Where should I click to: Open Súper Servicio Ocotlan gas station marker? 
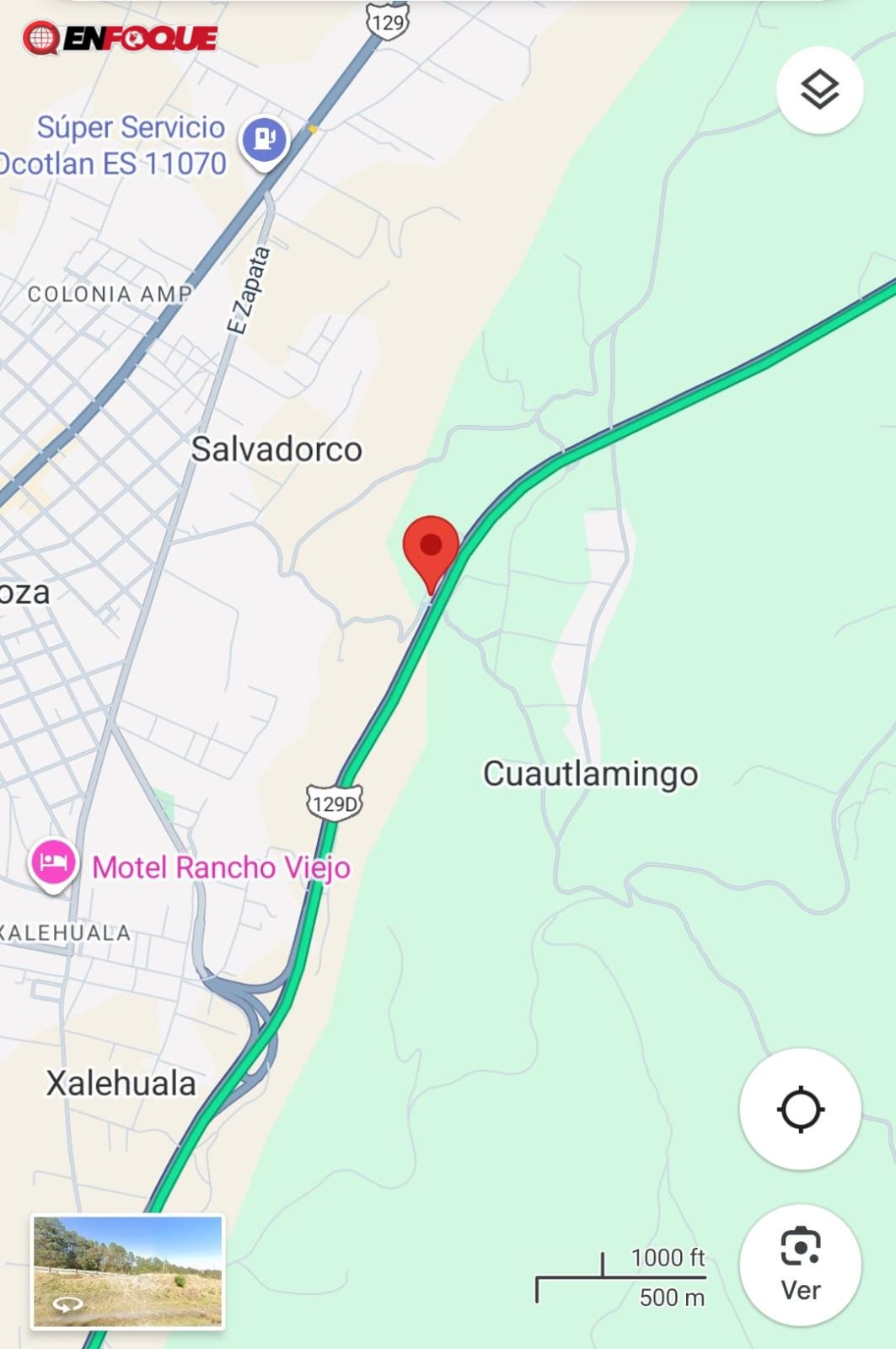(x=265, y=140)
